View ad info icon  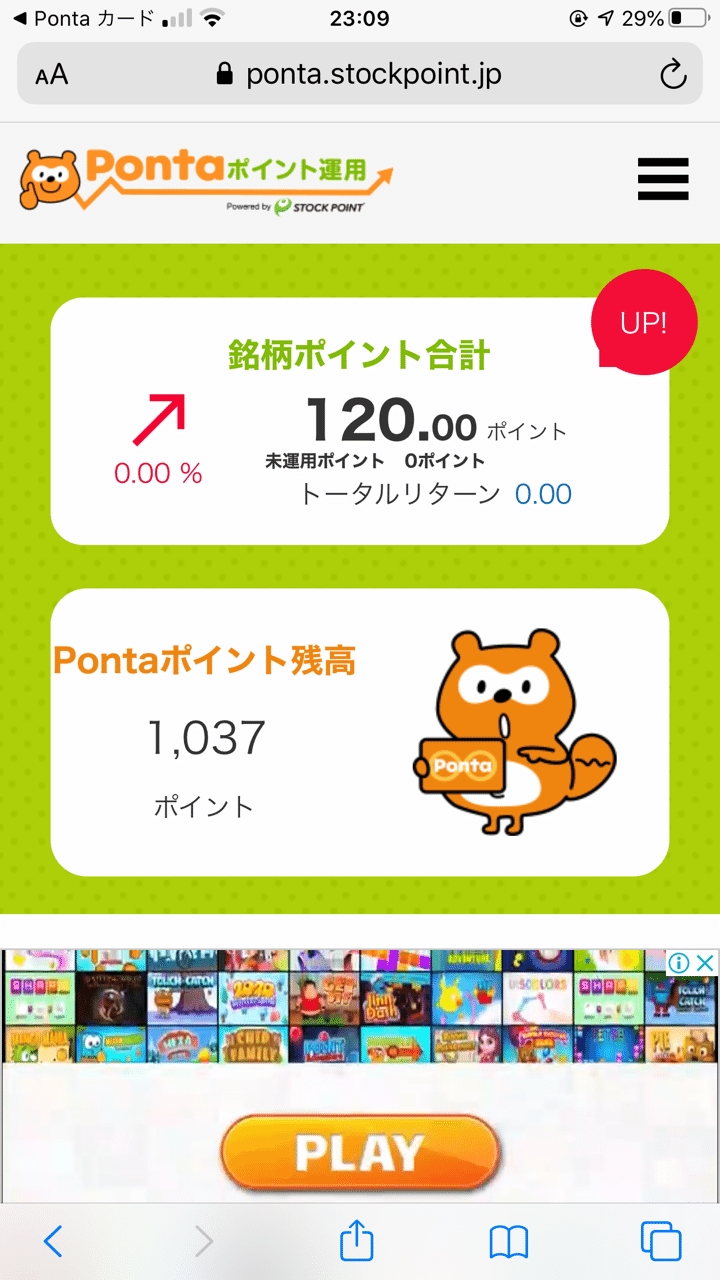679,963
